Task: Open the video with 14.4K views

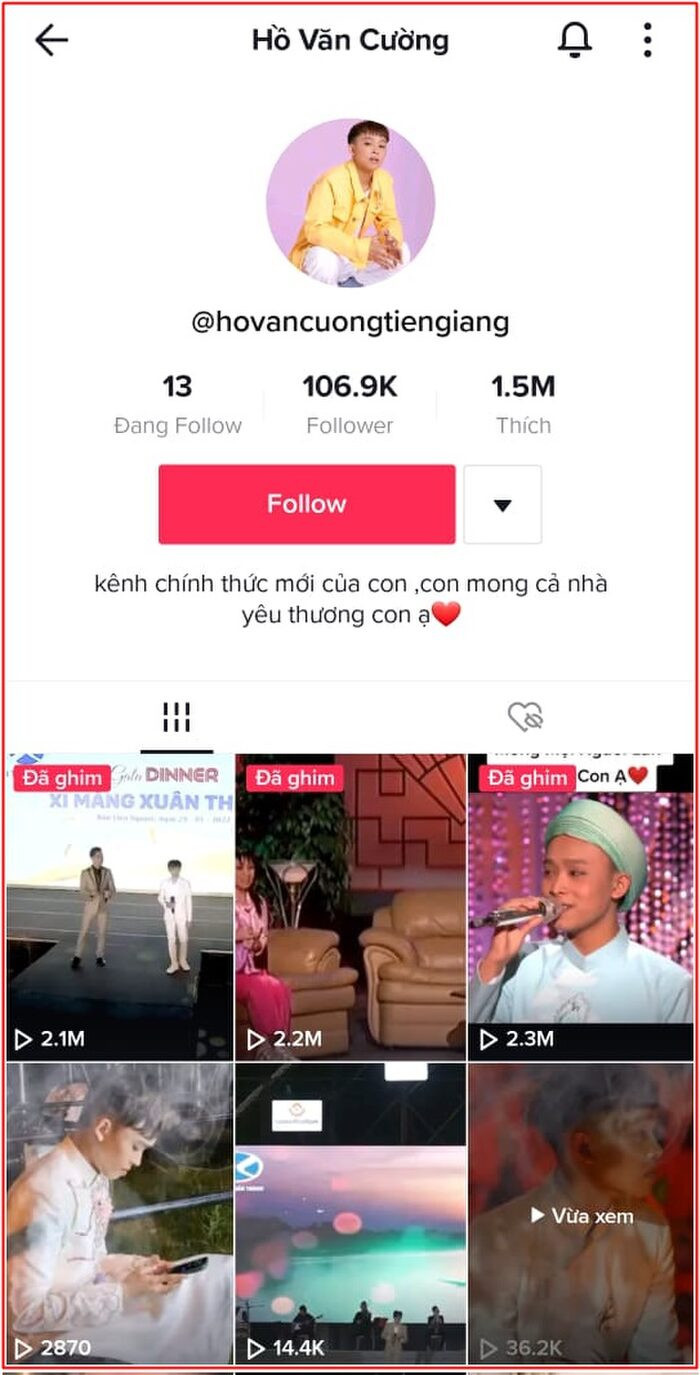Action: tap(350, 1213)
